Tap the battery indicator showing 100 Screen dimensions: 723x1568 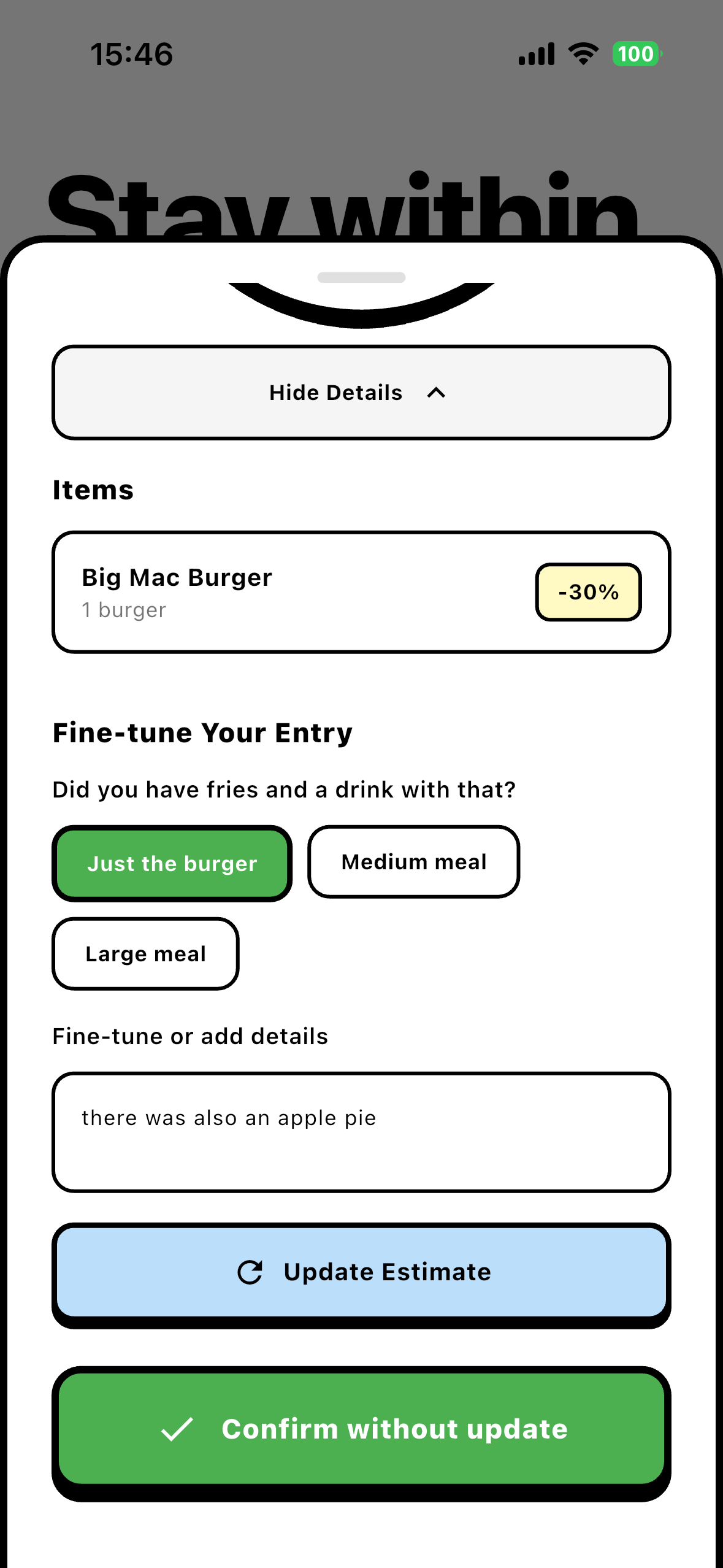tap(635, 54)
